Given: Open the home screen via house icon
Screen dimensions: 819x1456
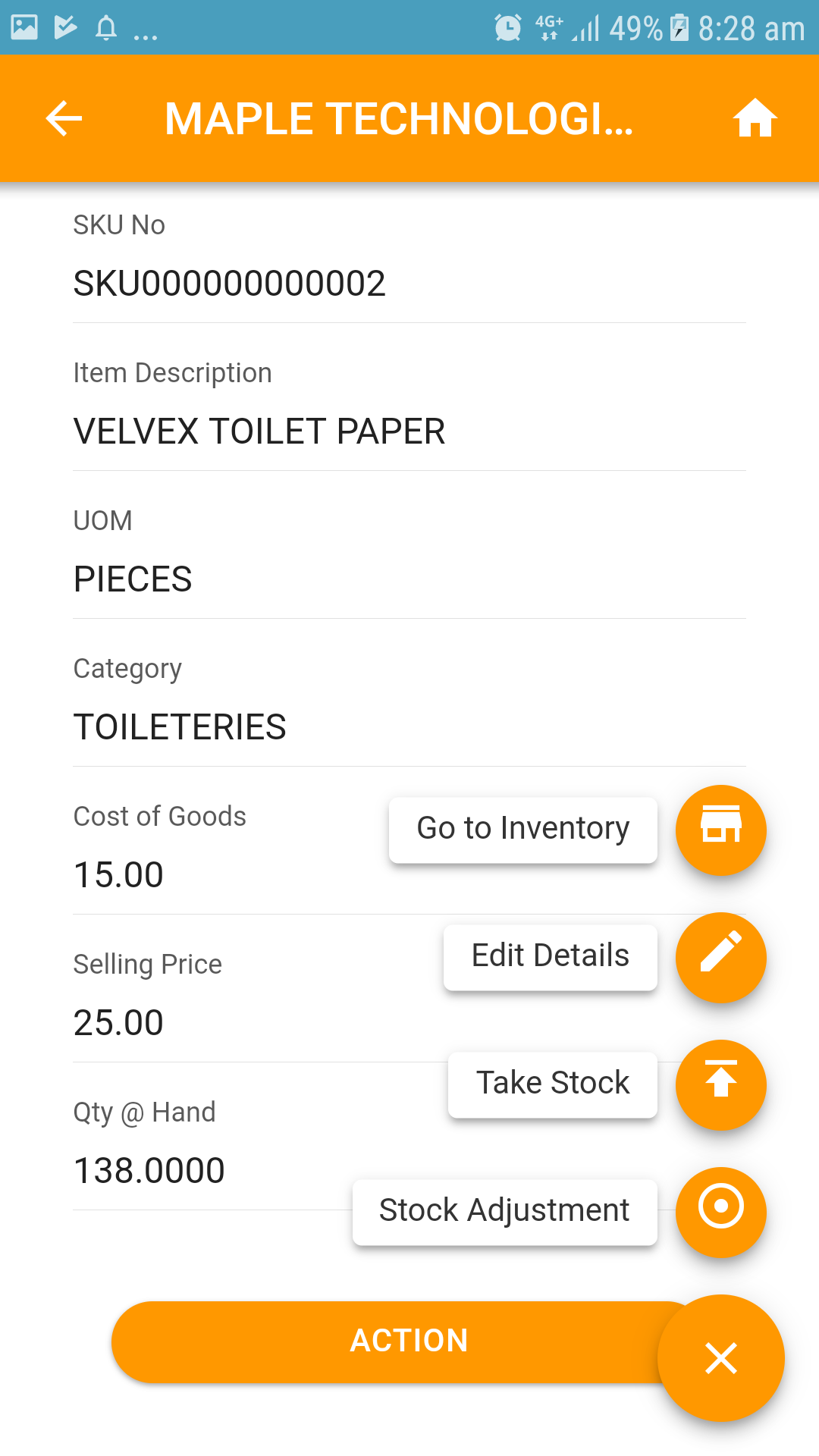Looking at the screenshot, I should click(x=755, y=119).
